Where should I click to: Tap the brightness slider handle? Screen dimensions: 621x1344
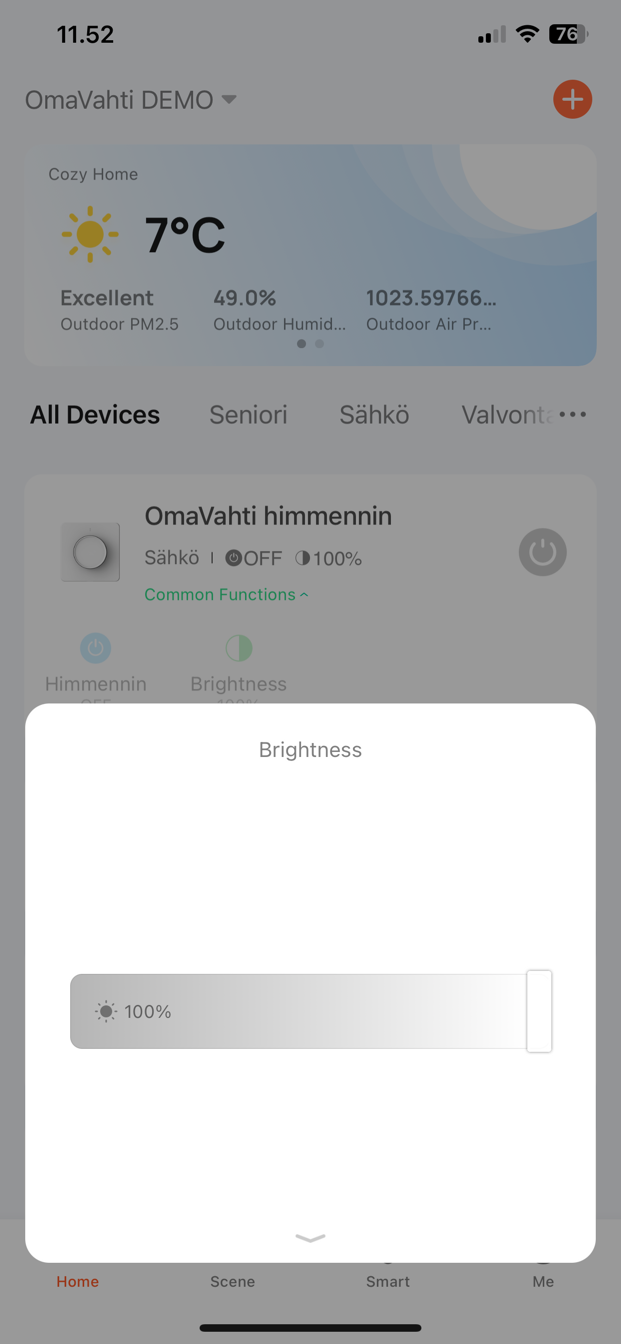pyautogui.click(x=539, y=1011)
